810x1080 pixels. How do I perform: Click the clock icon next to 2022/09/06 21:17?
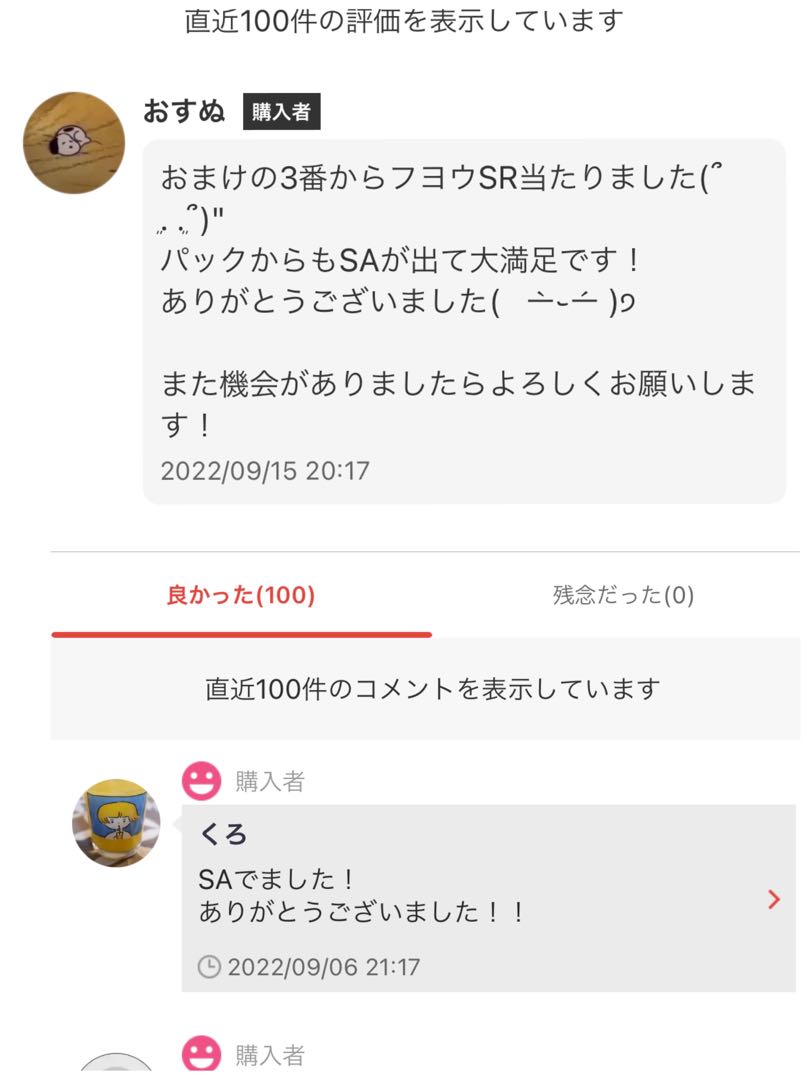pyautogui.click(x=210, y=966)
